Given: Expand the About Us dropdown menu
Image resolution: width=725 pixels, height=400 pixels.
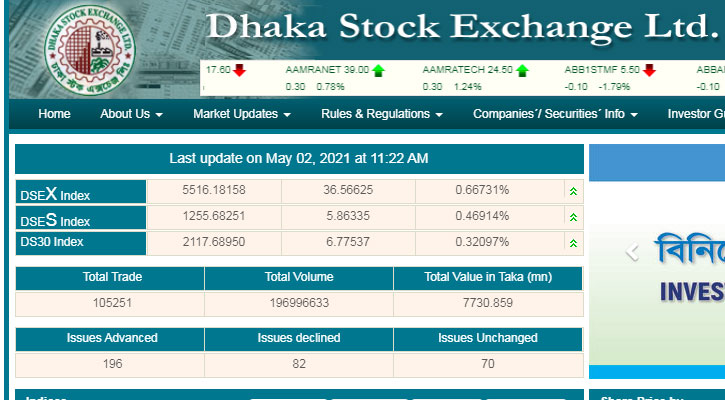Looking at the screenshot, I should point(131,114).
